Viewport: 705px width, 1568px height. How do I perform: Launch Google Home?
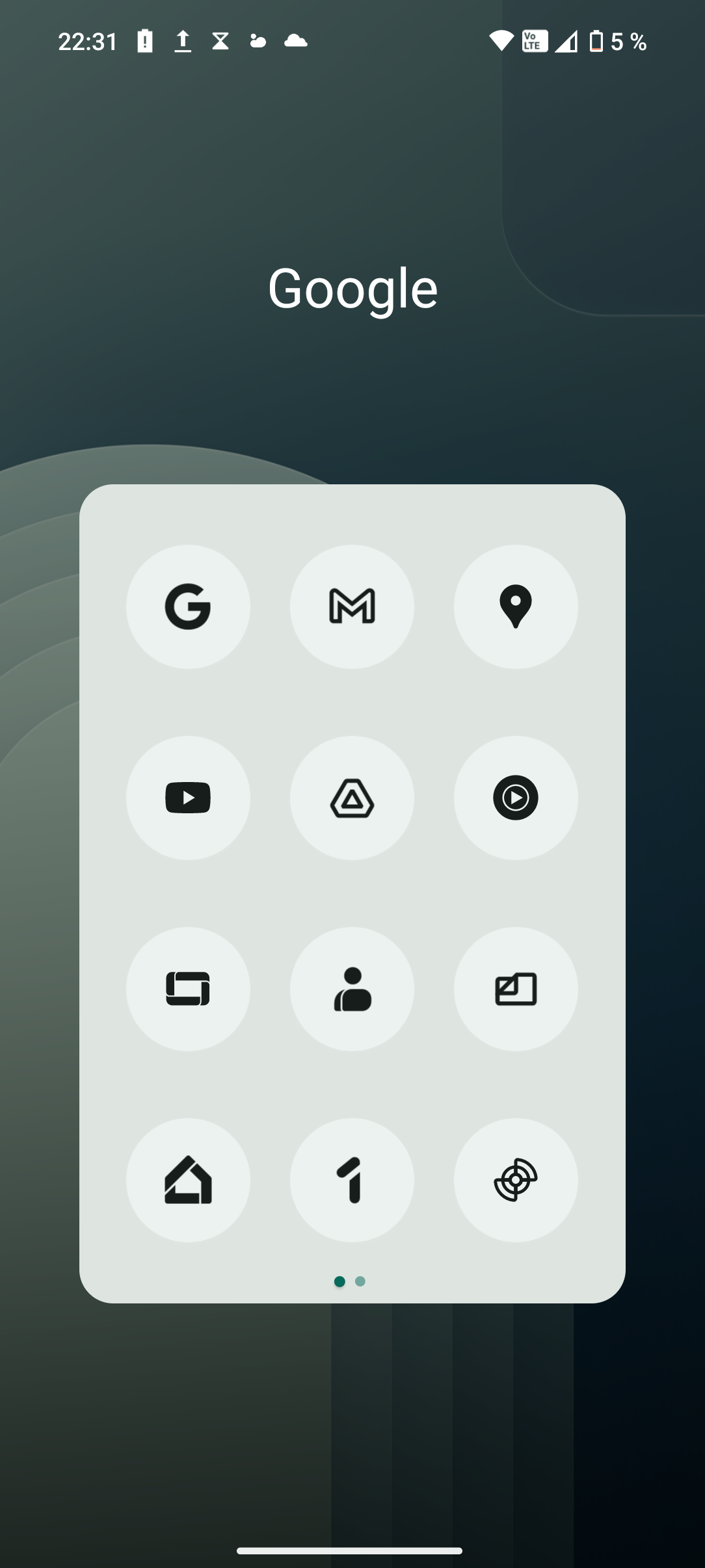click(x=188, y=1180)
